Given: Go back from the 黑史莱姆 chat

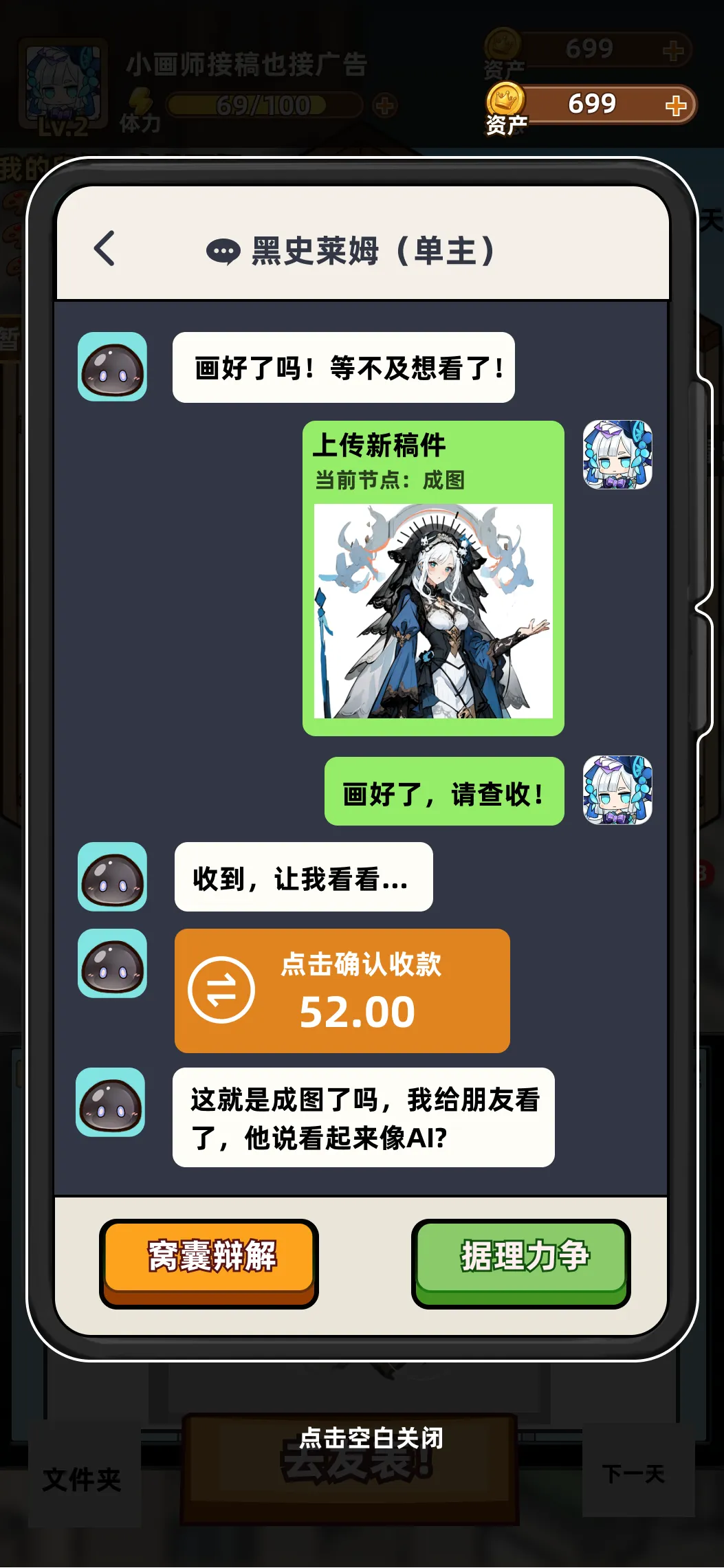Looking at the screenshot, I should coord(105,249).
